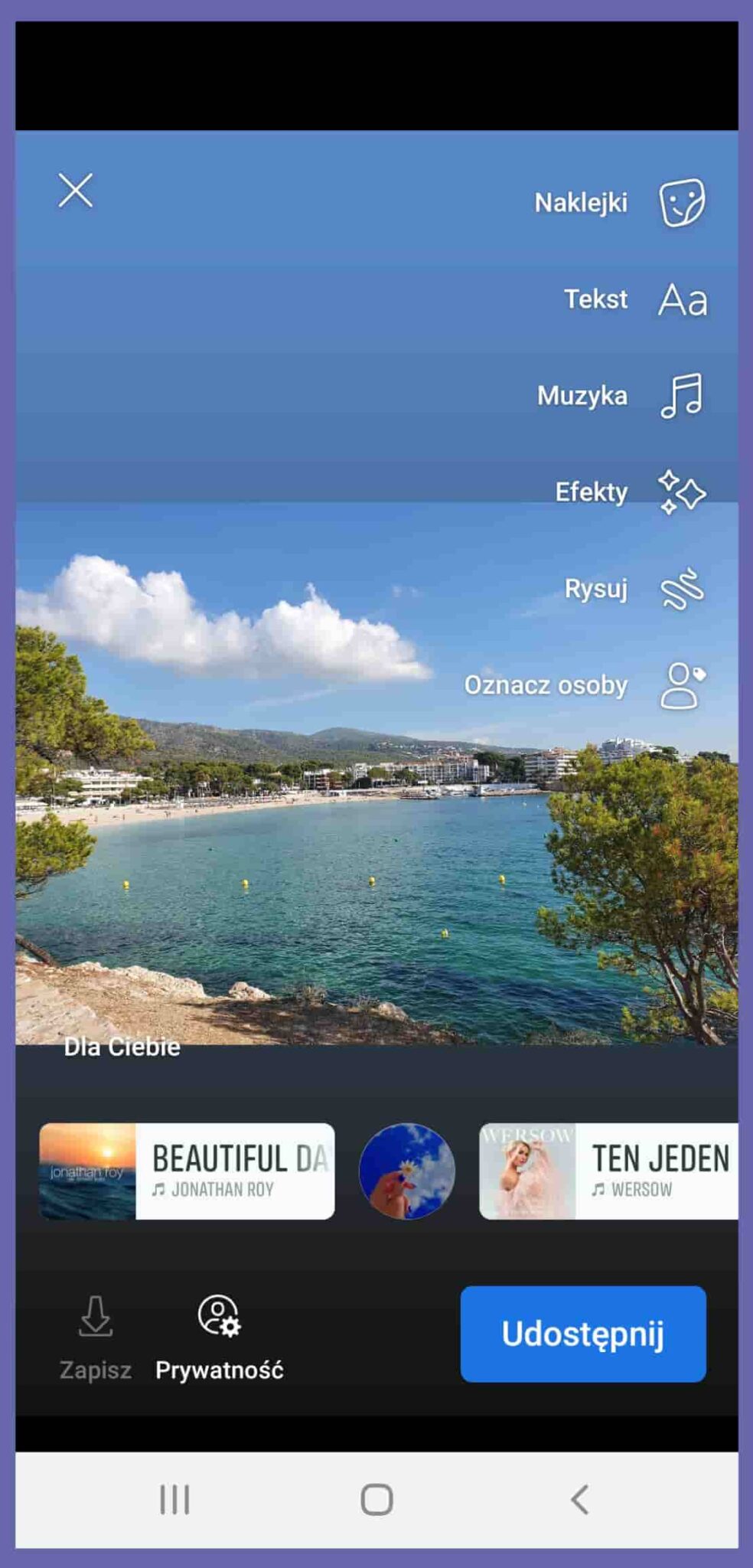Go back using the system back button
This screenshot has width=753, height=1568.
pos(579,1499)
